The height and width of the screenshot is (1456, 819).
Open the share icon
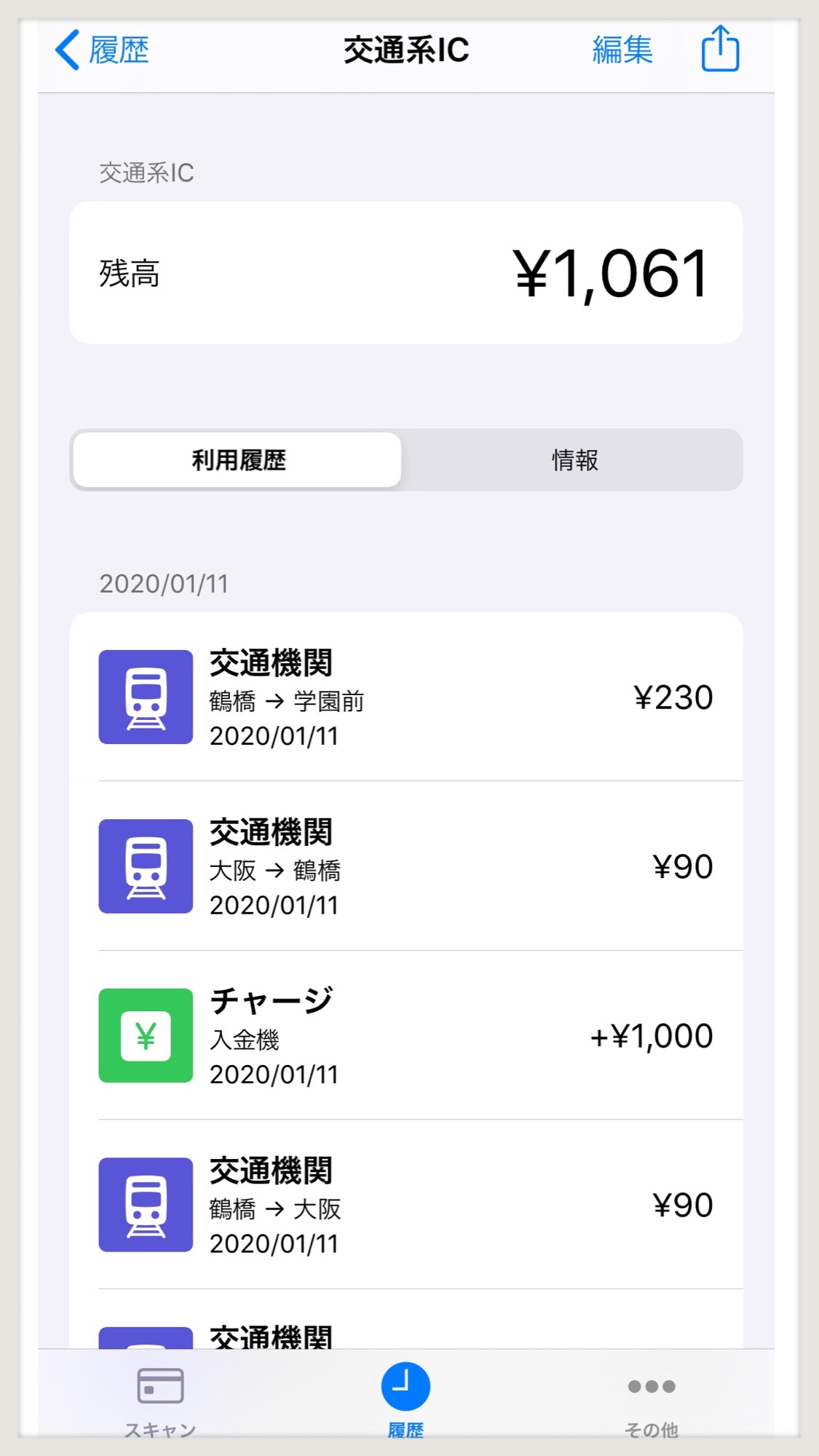pos(720,49)
